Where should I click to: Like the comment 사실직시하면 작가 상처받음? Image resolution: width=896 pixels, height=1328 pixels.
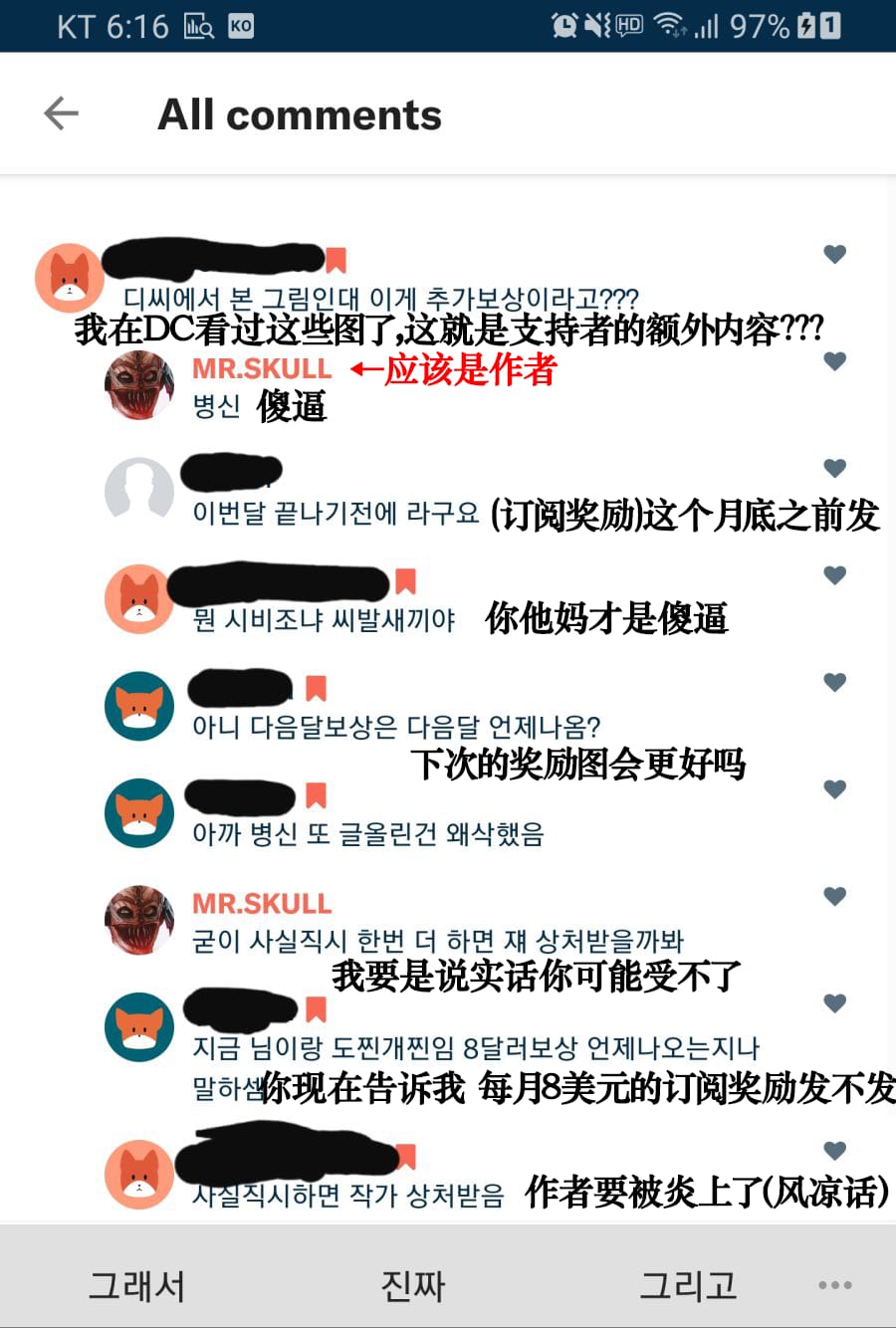tap(834, 1150)
